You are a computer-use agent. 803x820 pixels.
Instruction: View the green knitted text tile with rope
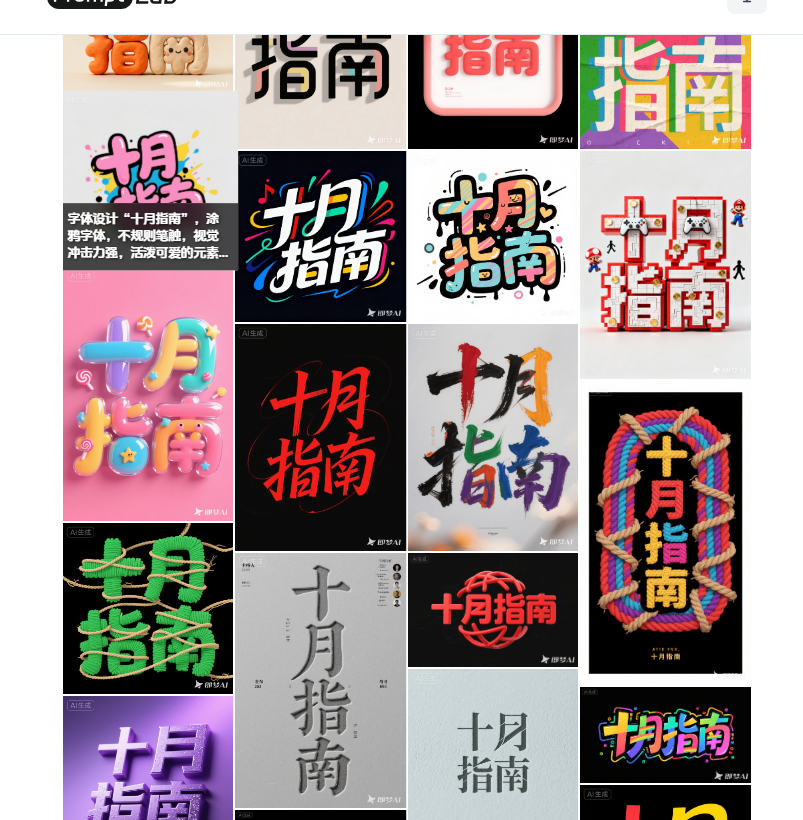148,608
